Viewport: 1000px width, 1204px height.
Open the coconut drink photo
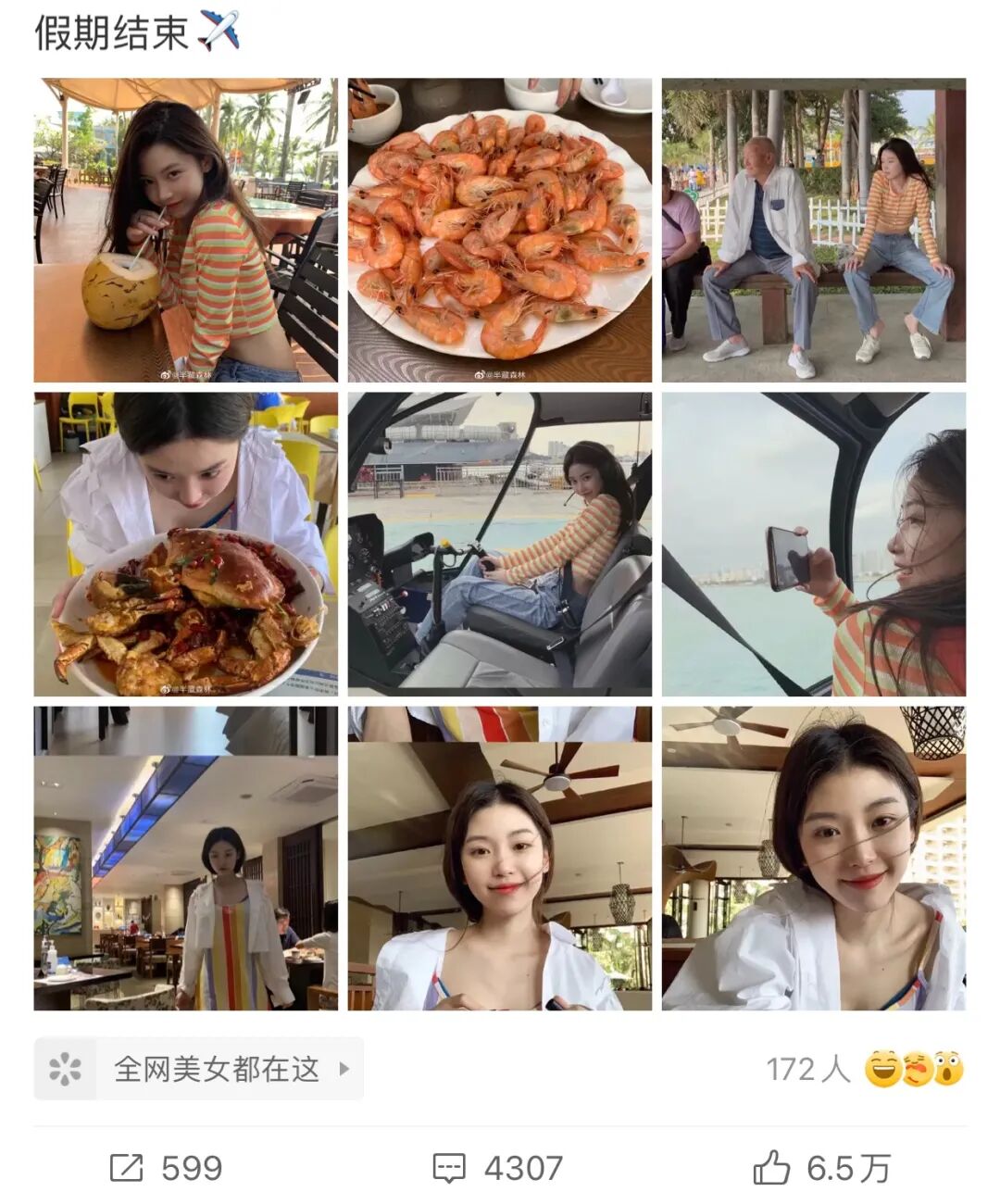[x=185, y=230]
